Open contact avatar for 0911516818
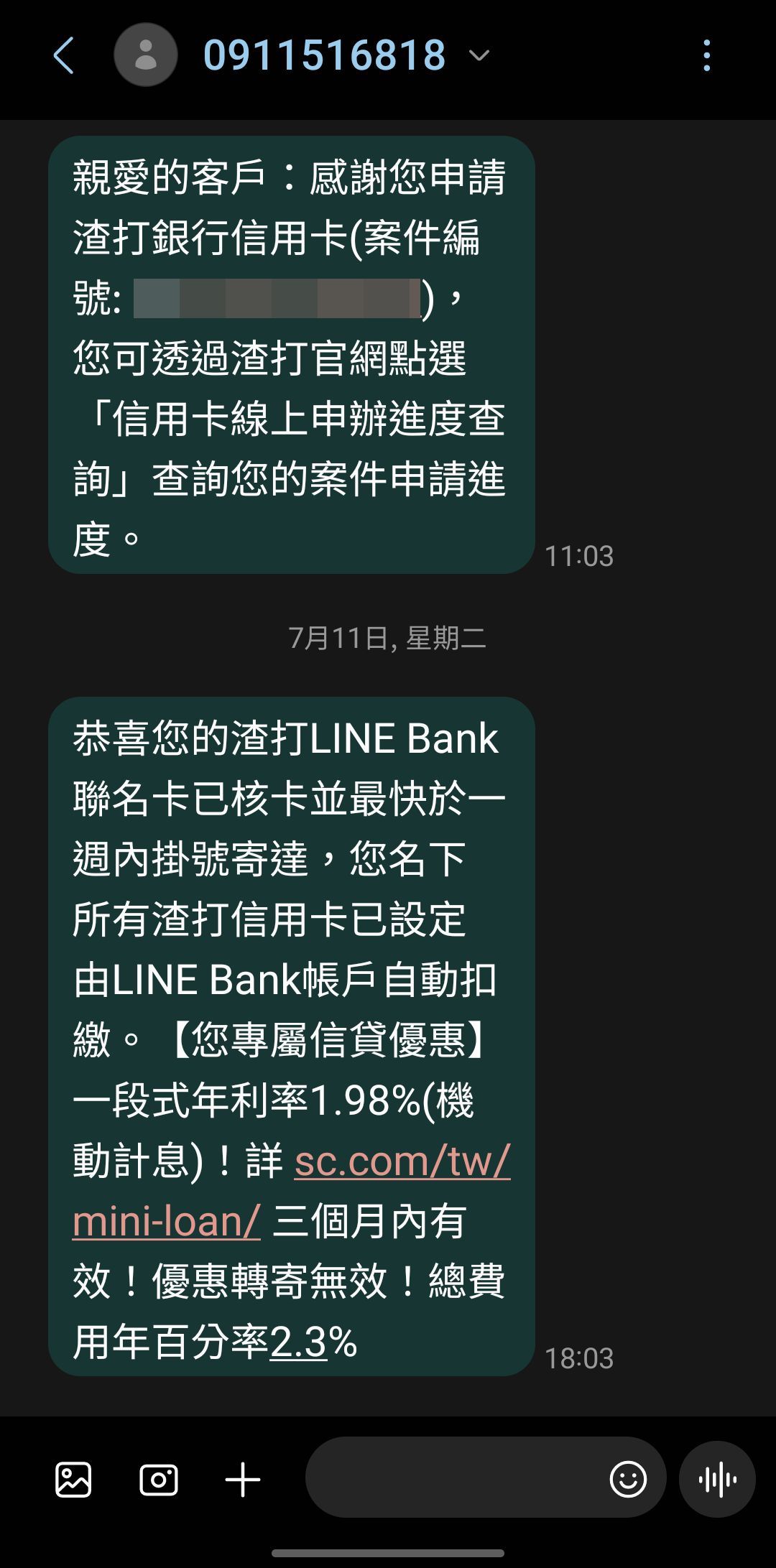The height and width of the screenshot is (1568, 776). (x=146, y=55)
